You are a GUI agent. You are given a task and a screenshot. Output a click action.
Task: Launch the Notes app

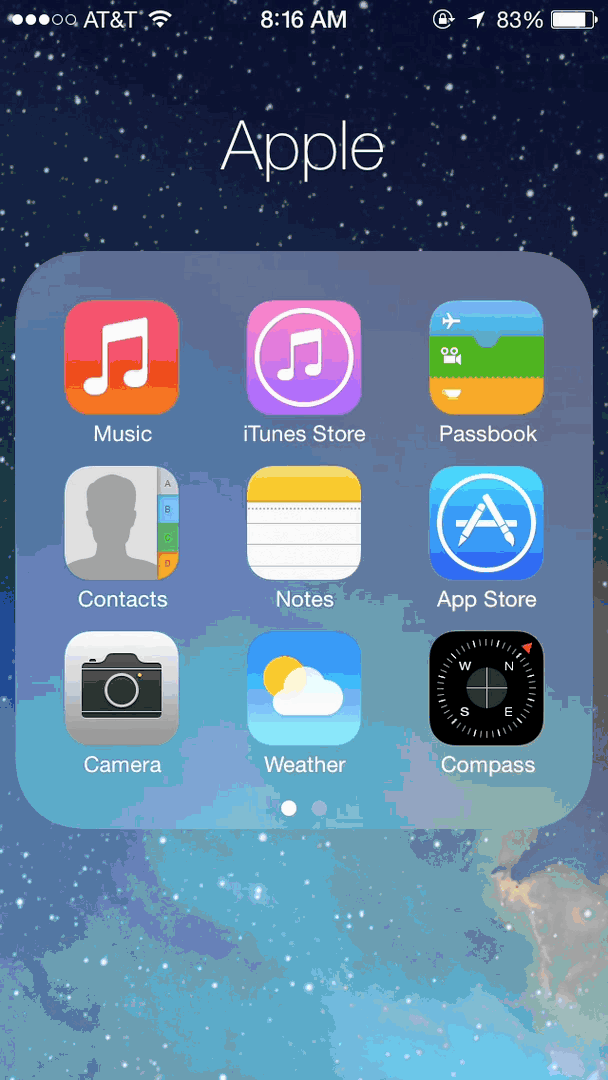(304, 523)
